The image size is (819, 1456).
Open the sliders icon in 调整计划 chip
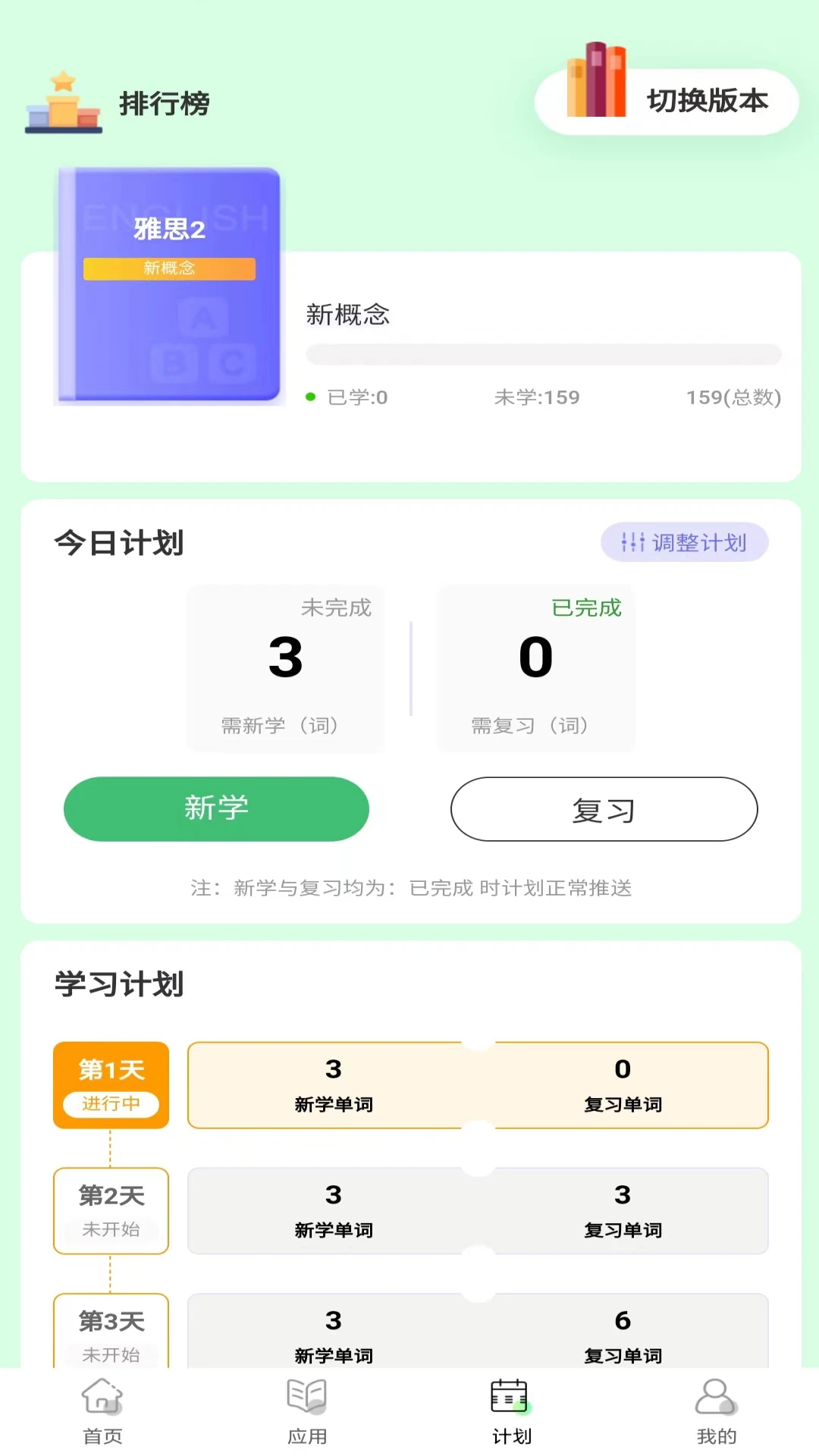click(633, 542)
